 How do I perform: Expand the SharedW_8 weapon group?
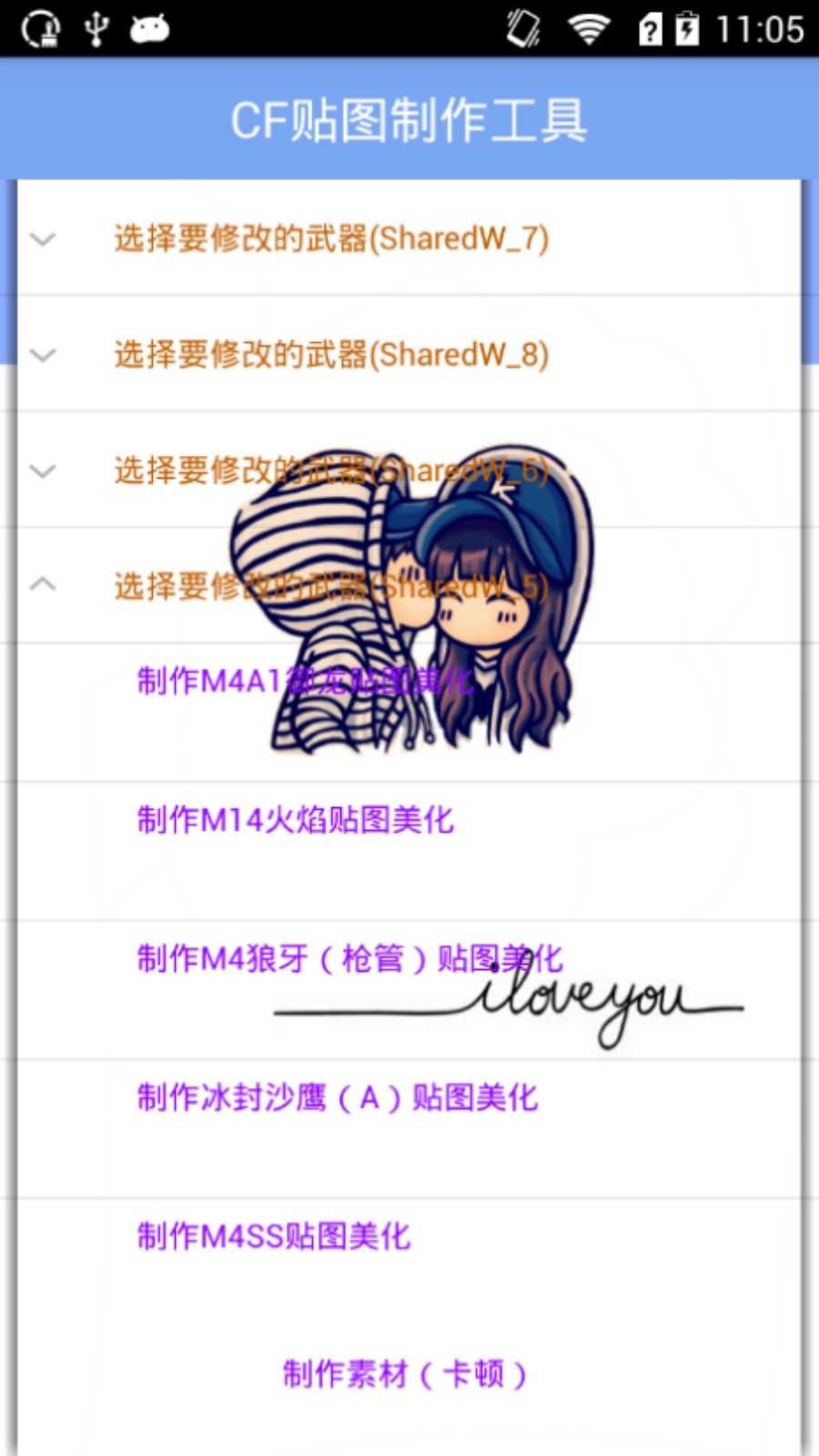[330, 354]
